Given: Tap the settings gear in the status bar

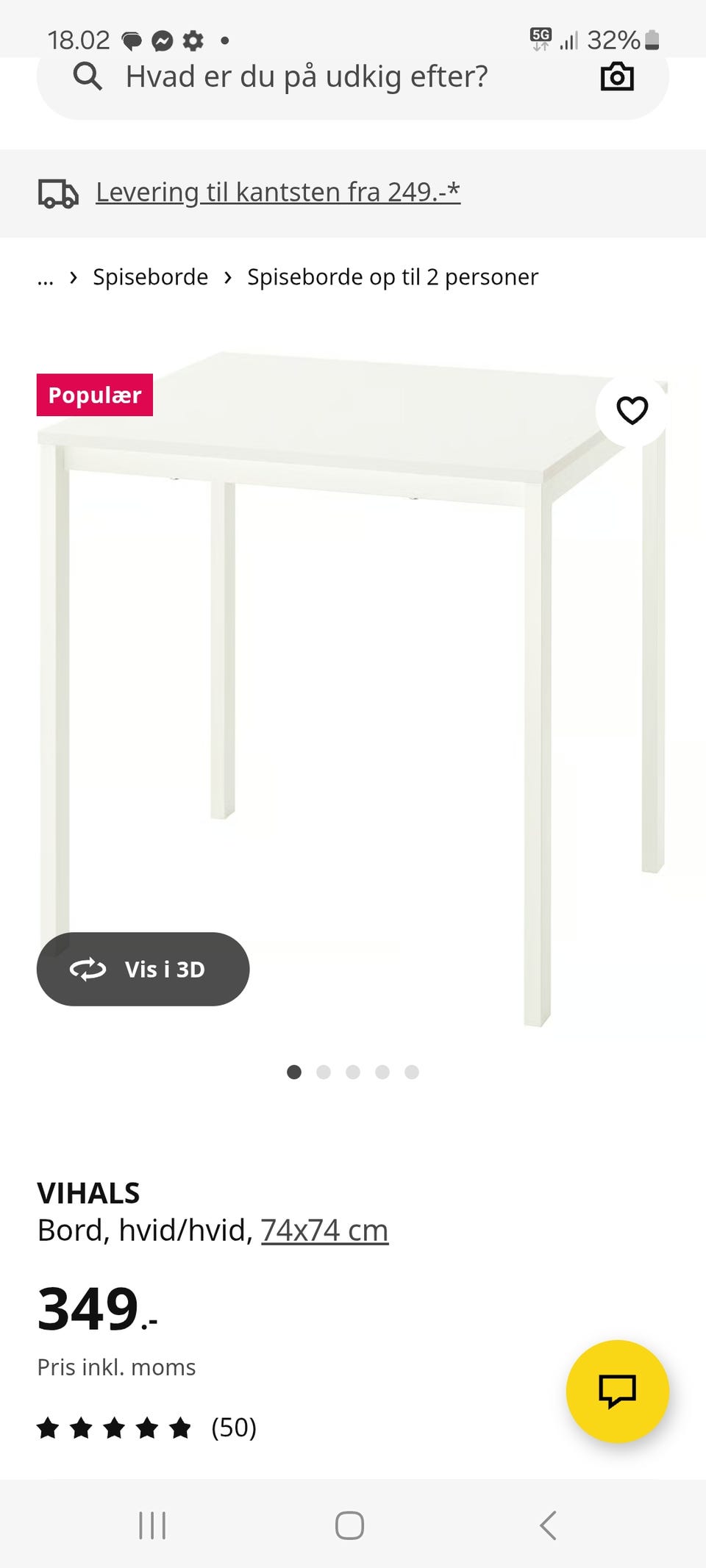Looking at the screenshot, I should point(193,40).
